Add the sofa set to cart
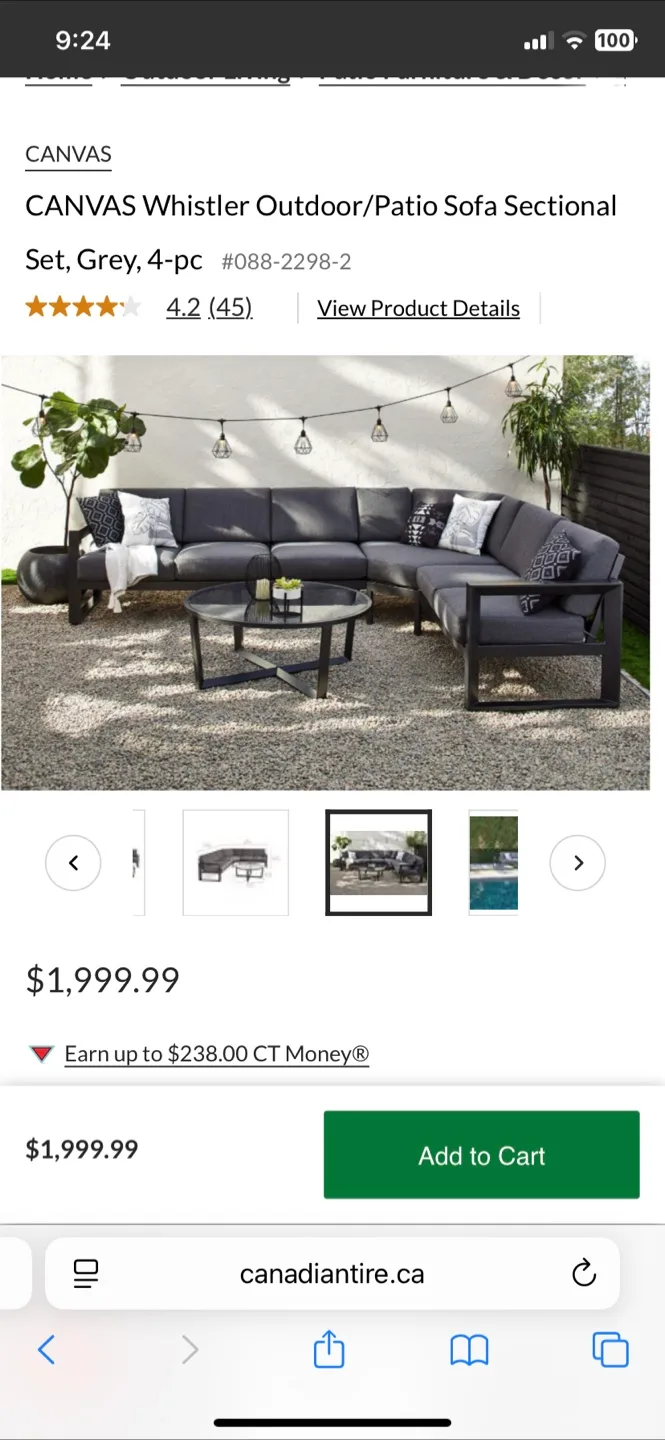Viewport: 665px width, 1440px height. (481, 1155)
